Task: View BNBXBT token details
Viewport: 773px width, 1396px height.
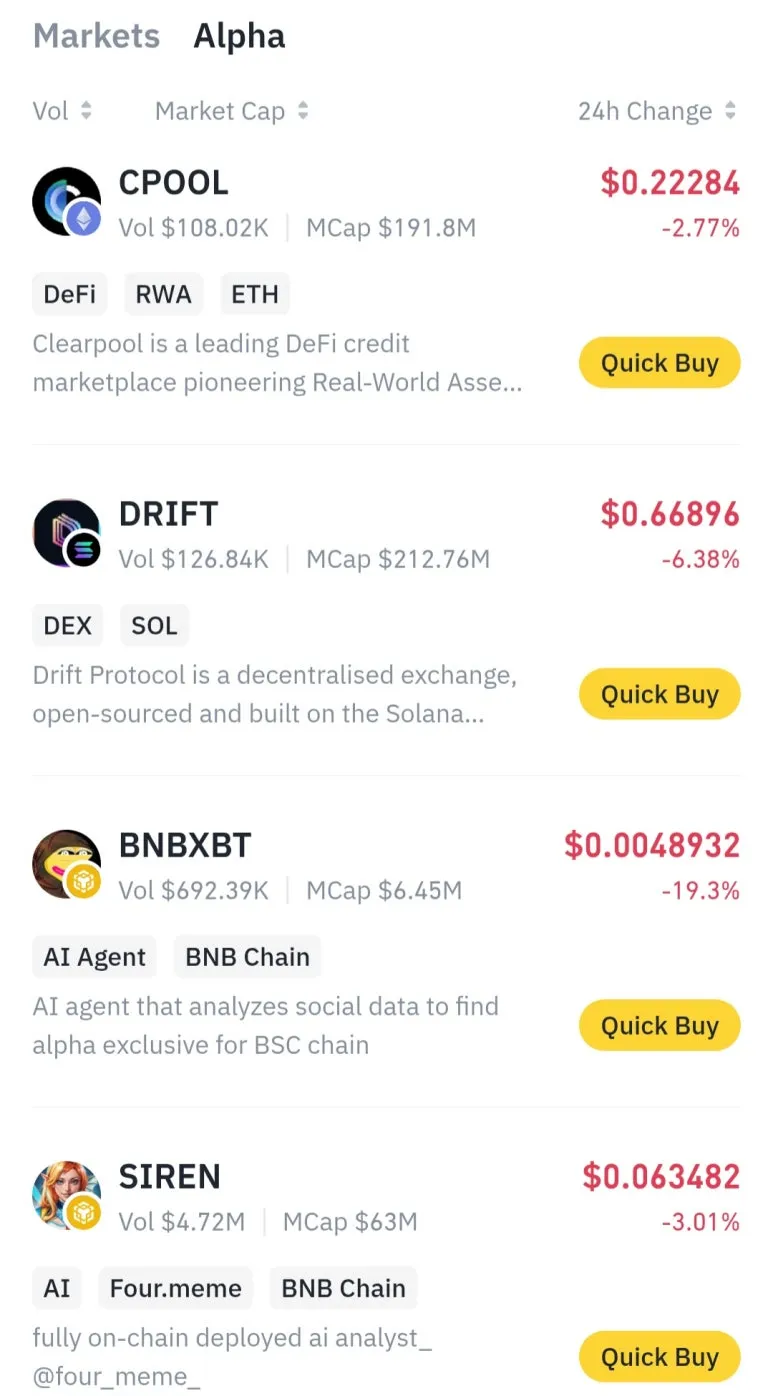Action: pyautogui.click(x=185, y=846)
